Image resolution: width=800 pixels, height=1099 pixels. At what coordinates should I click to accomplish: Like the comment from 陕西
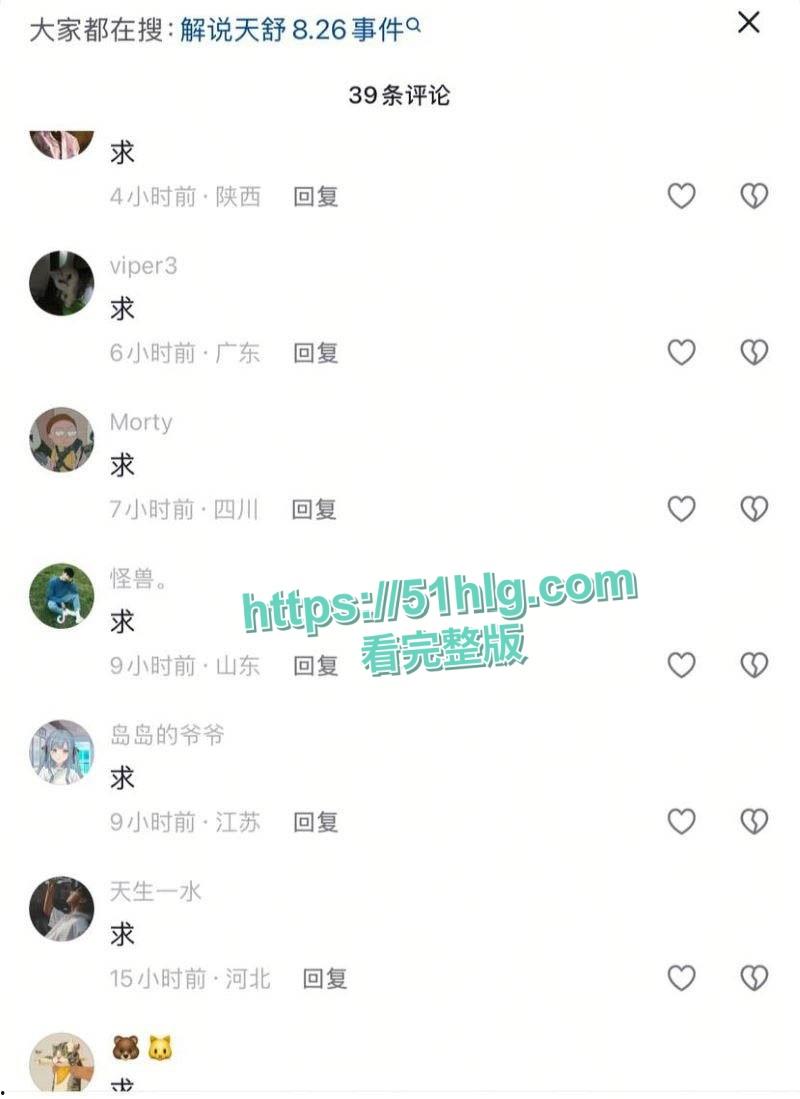tap(681, 196)
